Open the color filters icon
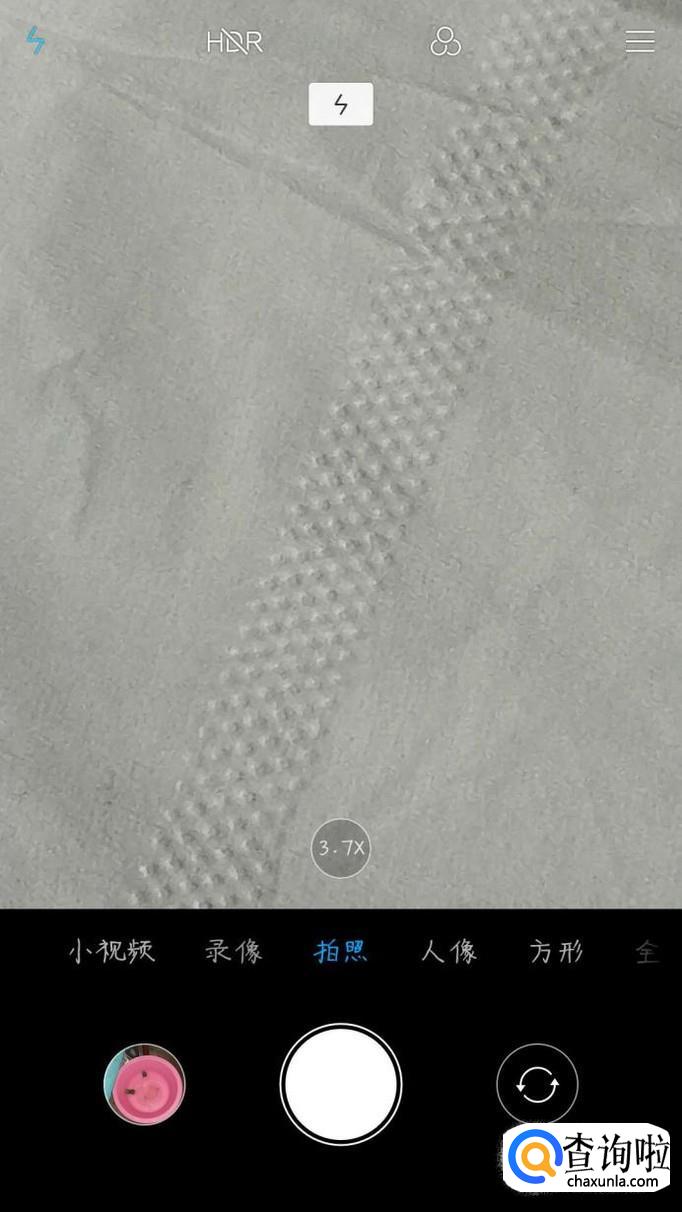 click(445, 41)
